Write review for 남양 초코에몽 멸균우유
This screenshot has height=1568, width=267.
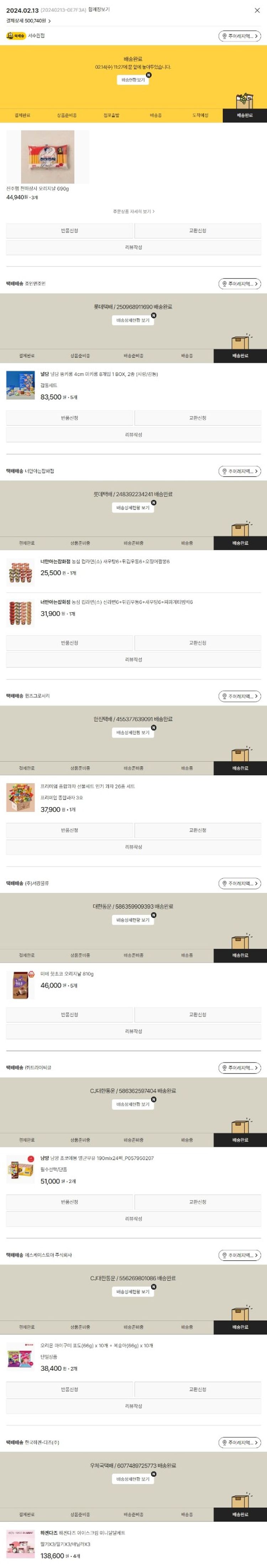click(133, 1219)
